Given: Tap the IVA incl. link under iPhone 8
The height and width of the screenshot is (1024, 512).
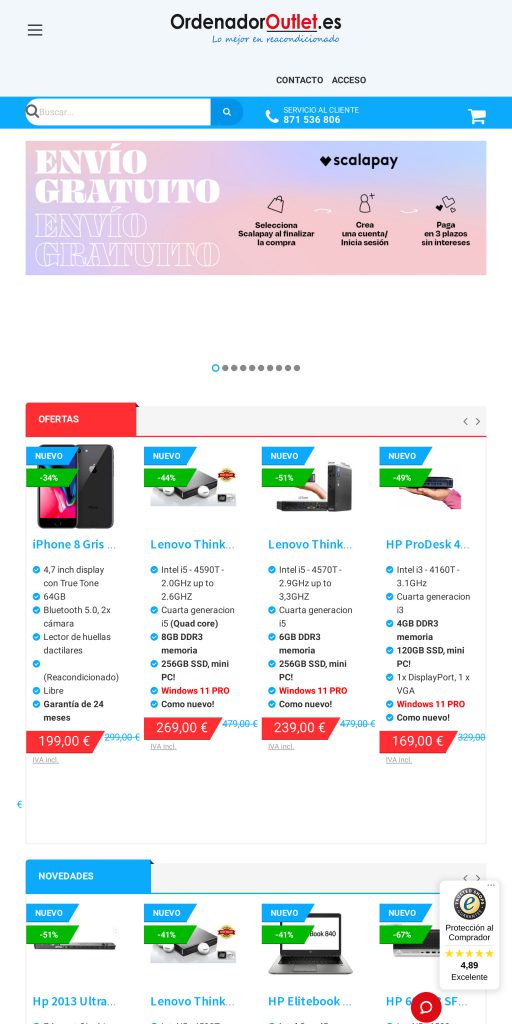Looking at the screenshot, I should pyautogui.click(x=46, y=760).
